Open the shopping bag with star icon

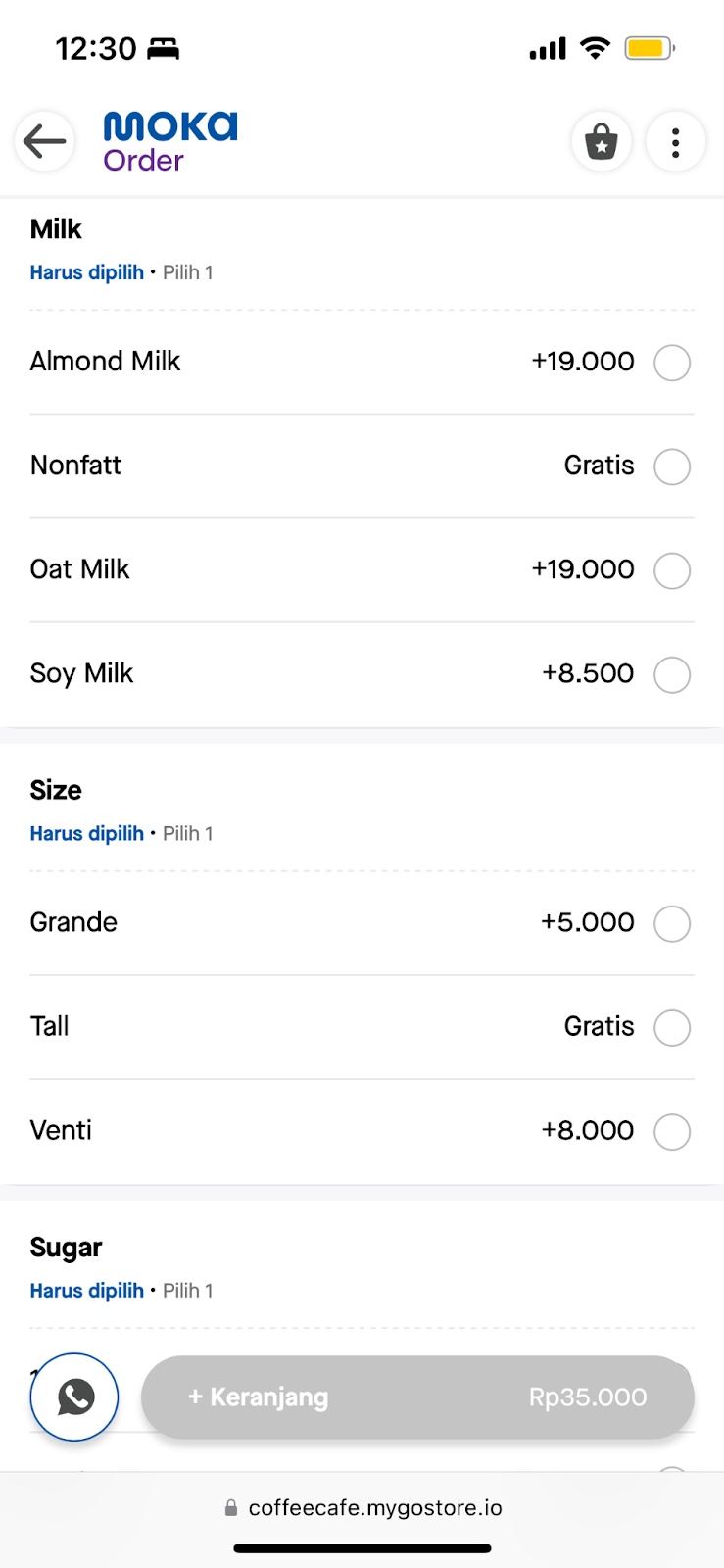602,141
